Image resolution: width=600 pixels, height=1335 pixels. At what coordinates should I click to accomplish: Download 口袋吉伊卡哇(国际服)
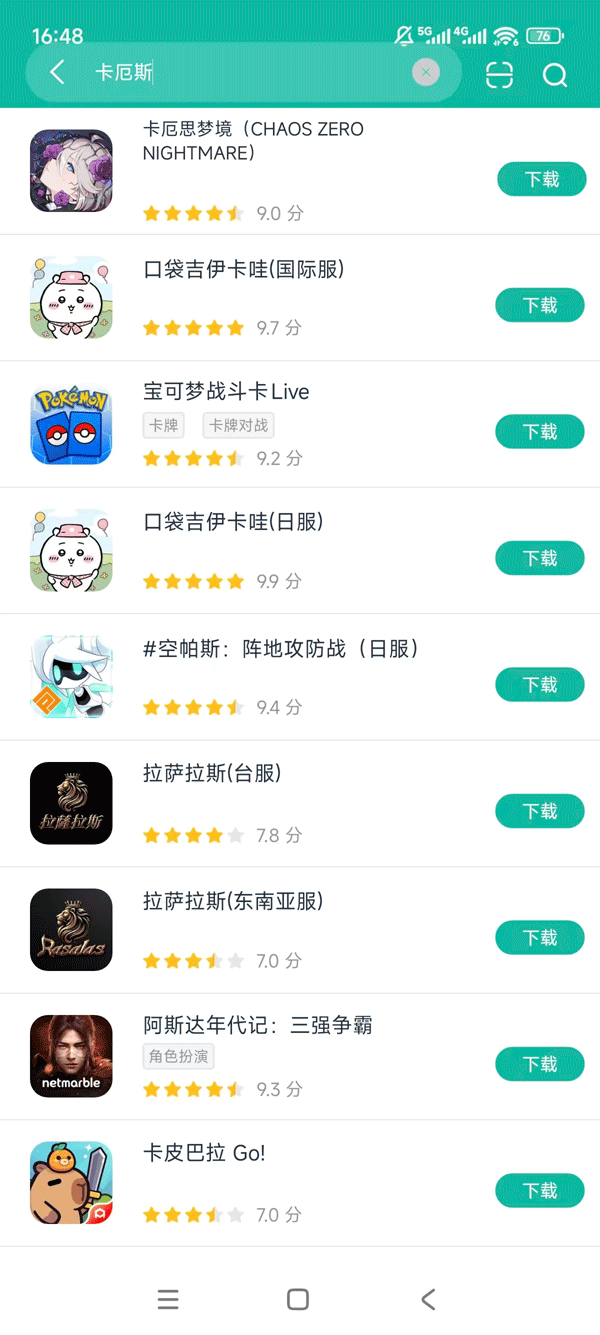540,306
